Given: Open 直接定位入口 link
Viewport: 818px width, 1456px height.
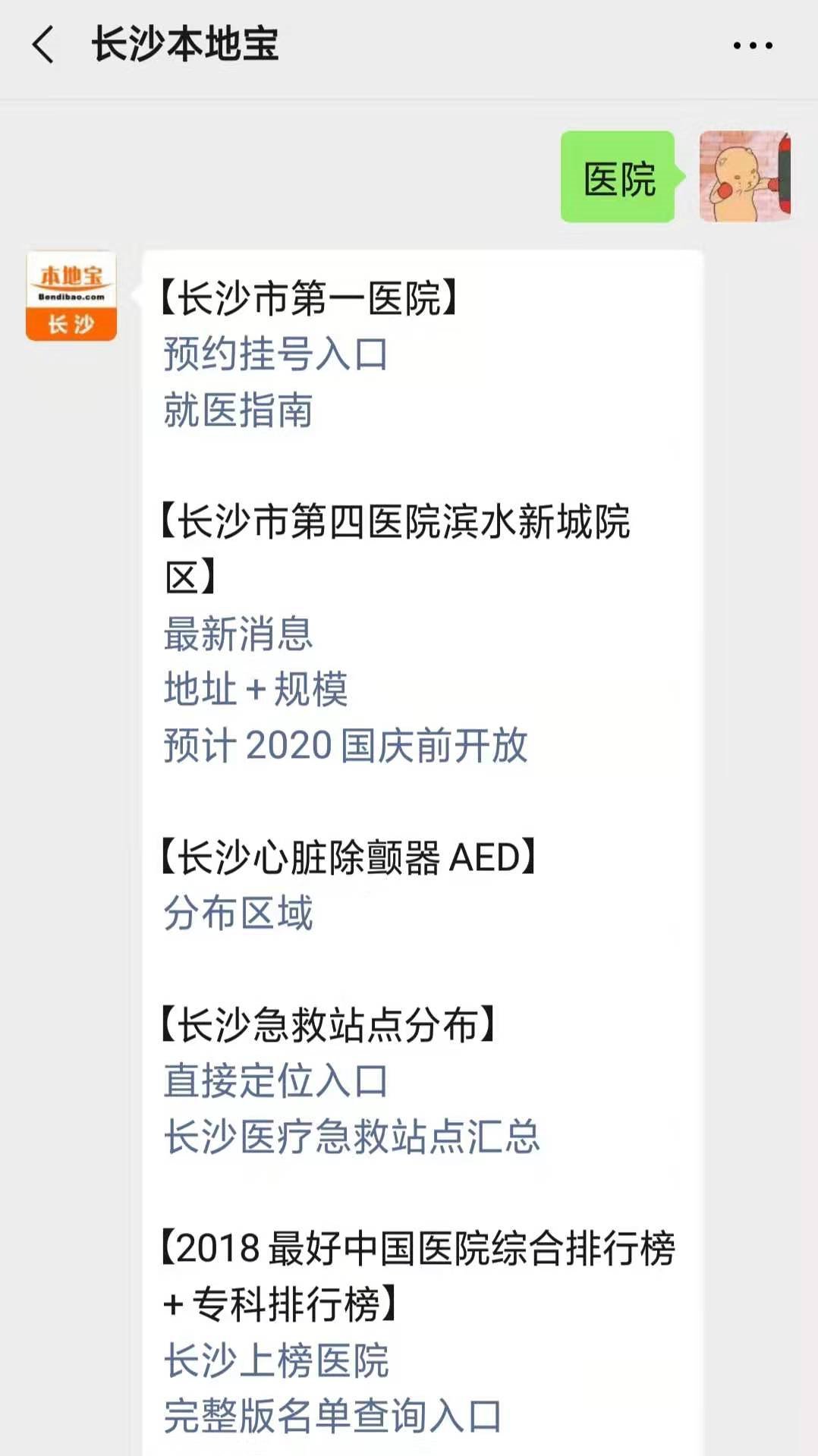Looking at the screenshot, I should (x=275, y=1081).
